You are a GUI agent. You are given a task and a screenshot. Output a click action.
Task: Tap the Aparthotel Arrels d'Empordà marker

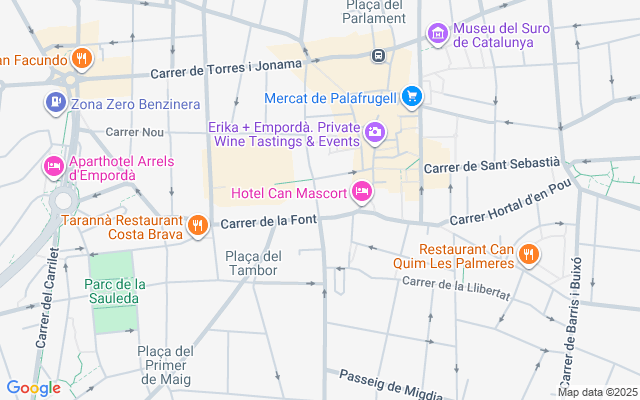tap(53, 164)
